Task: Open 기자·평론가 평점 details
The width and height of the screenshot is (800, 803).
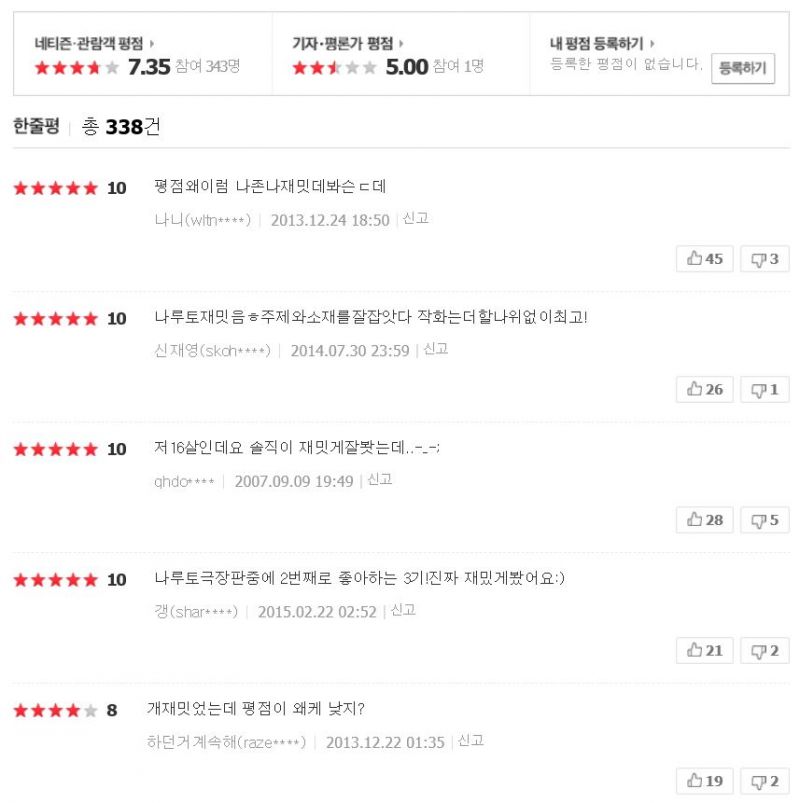Action: tap(347, 44)
